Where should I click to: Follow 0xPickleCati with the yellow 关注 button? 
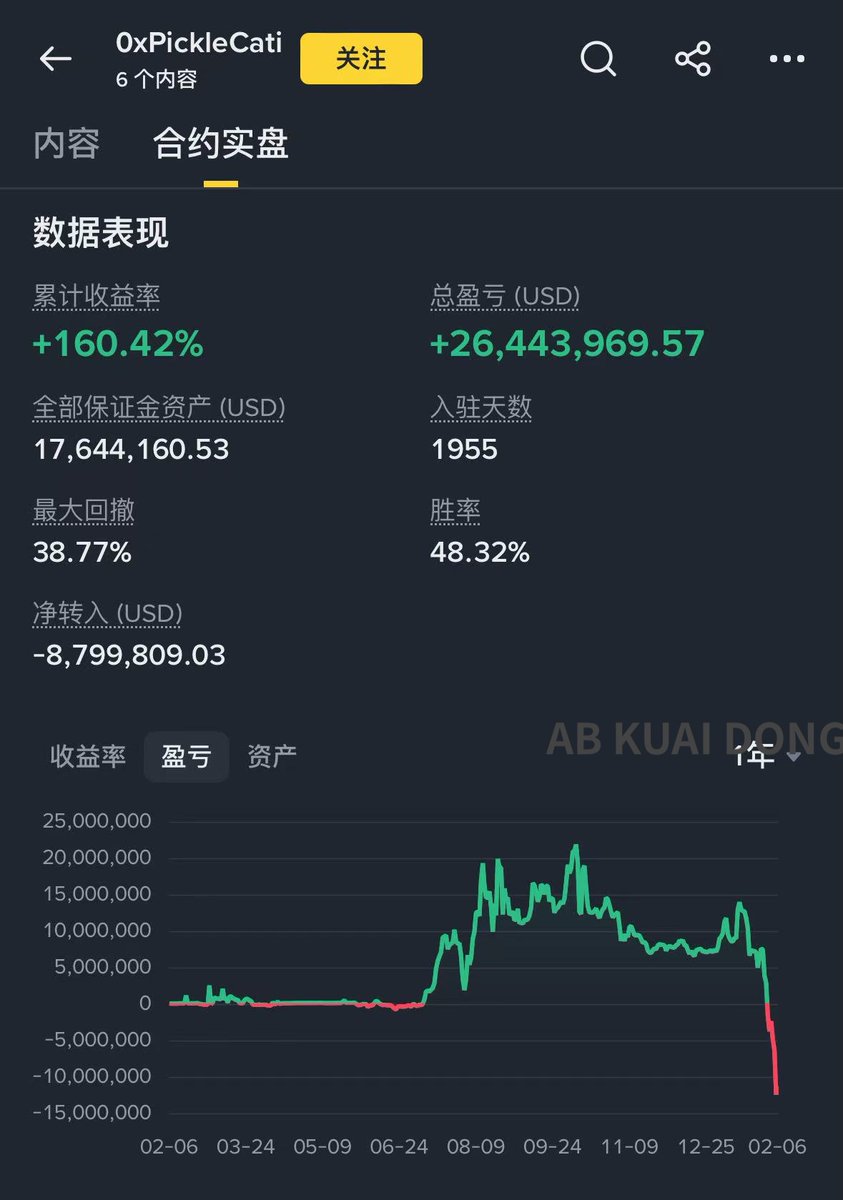click(x=361, y=58)
